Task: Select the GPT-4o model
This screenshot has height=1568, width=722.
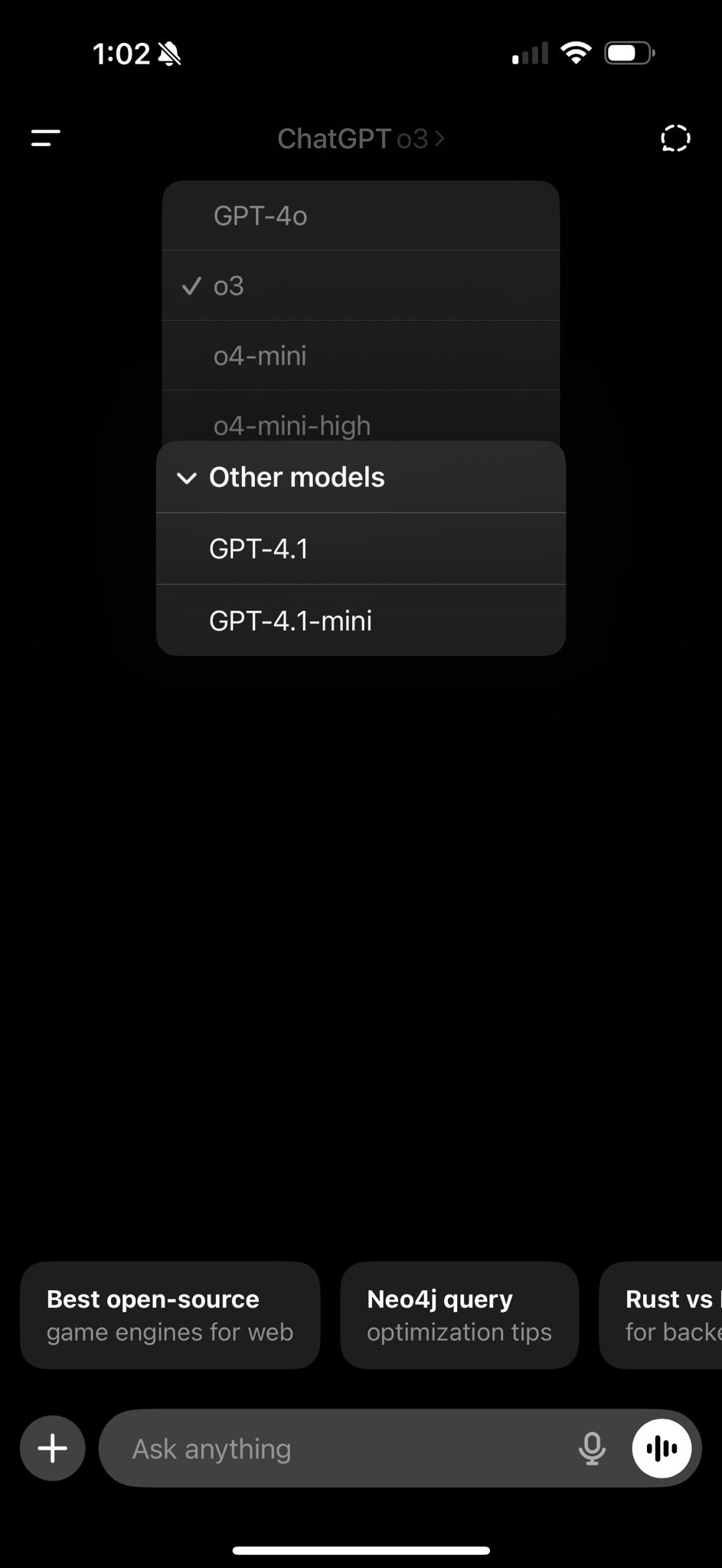Action: (361, 216)
